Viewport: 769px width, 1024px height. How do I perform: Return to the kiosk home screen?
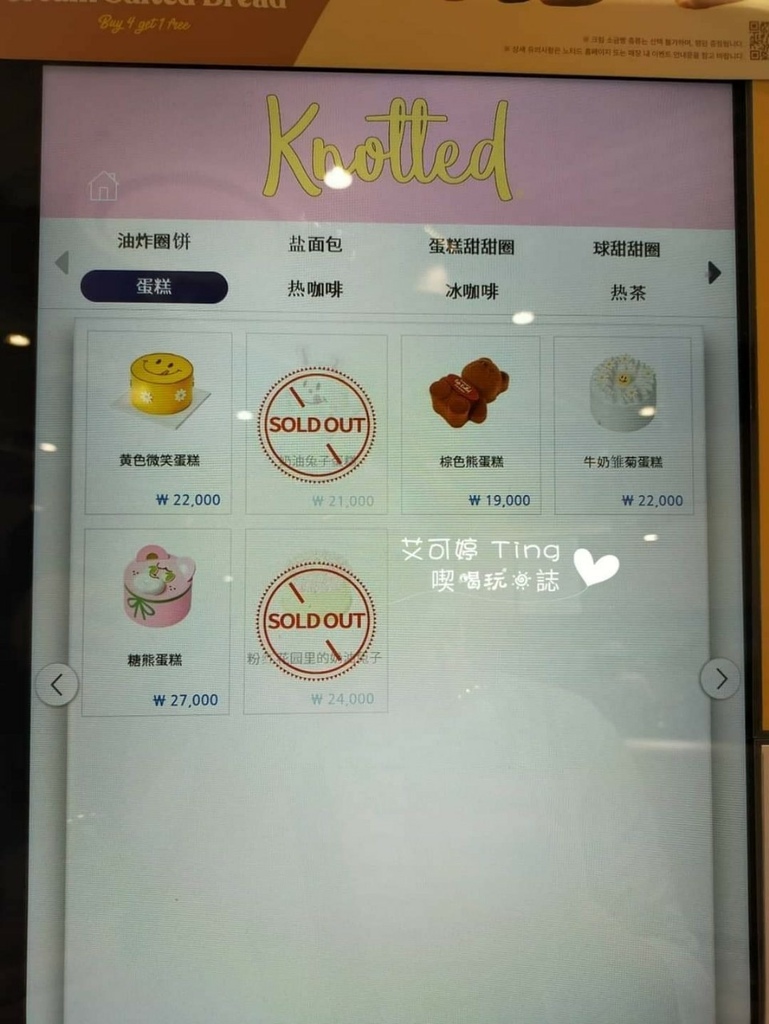103,186
